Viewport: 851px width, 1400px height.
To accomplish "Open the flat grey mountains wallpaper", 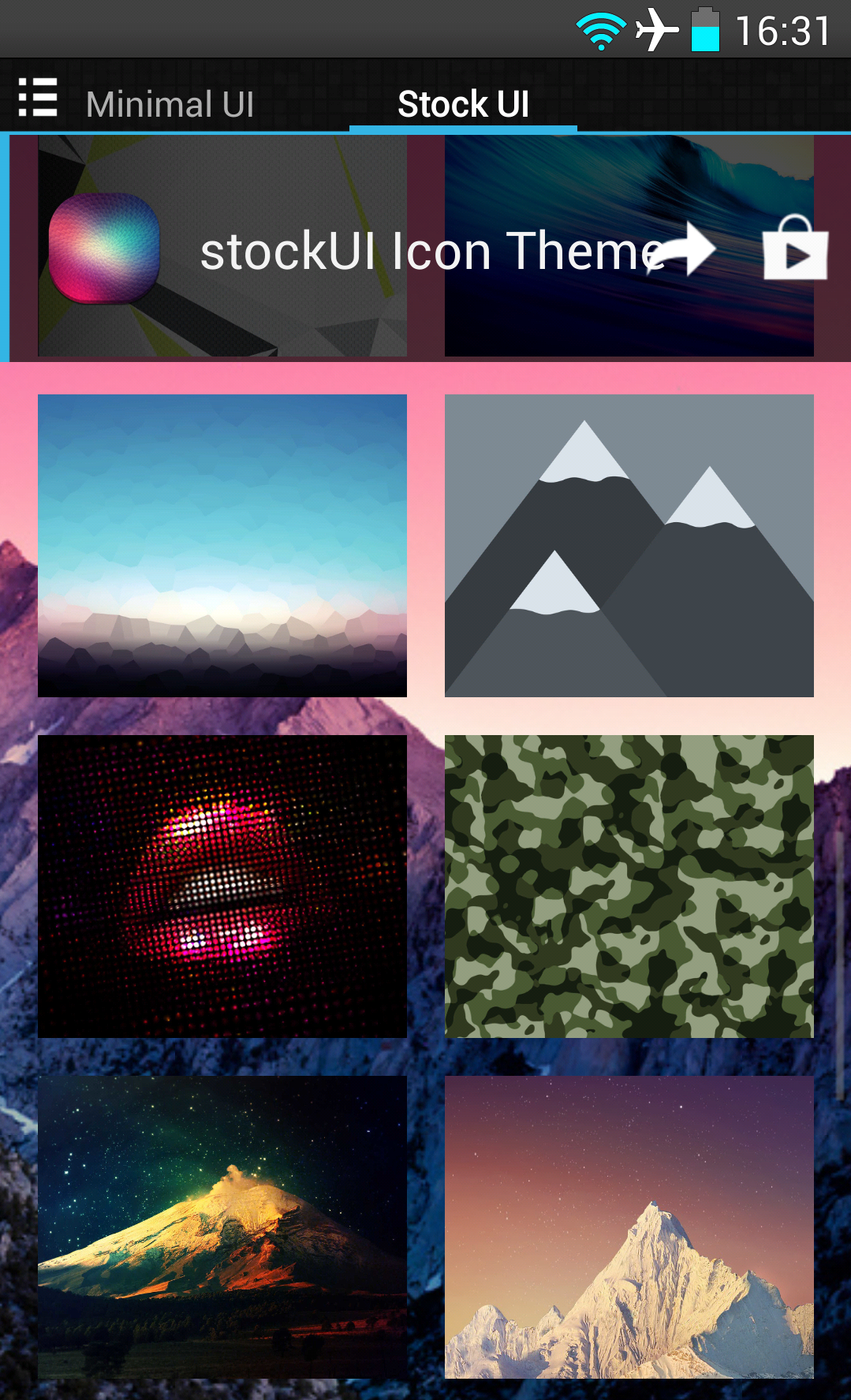I will point(629,546).
